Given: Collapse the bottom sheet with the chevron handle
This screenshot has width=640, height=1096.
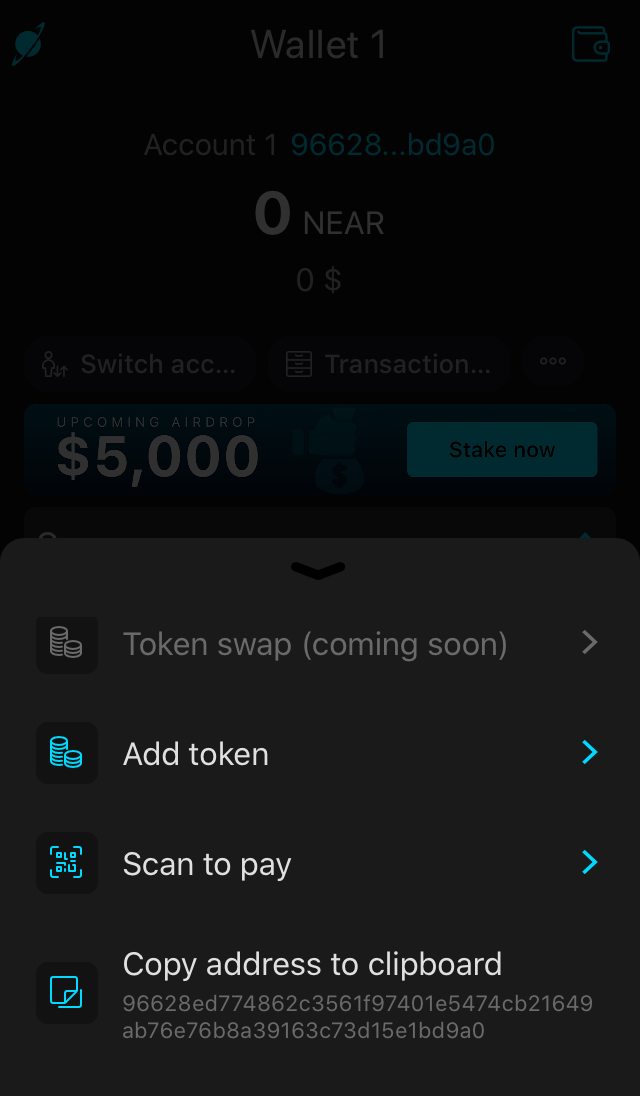Looking at the screenshot, I should pos(318,570).
